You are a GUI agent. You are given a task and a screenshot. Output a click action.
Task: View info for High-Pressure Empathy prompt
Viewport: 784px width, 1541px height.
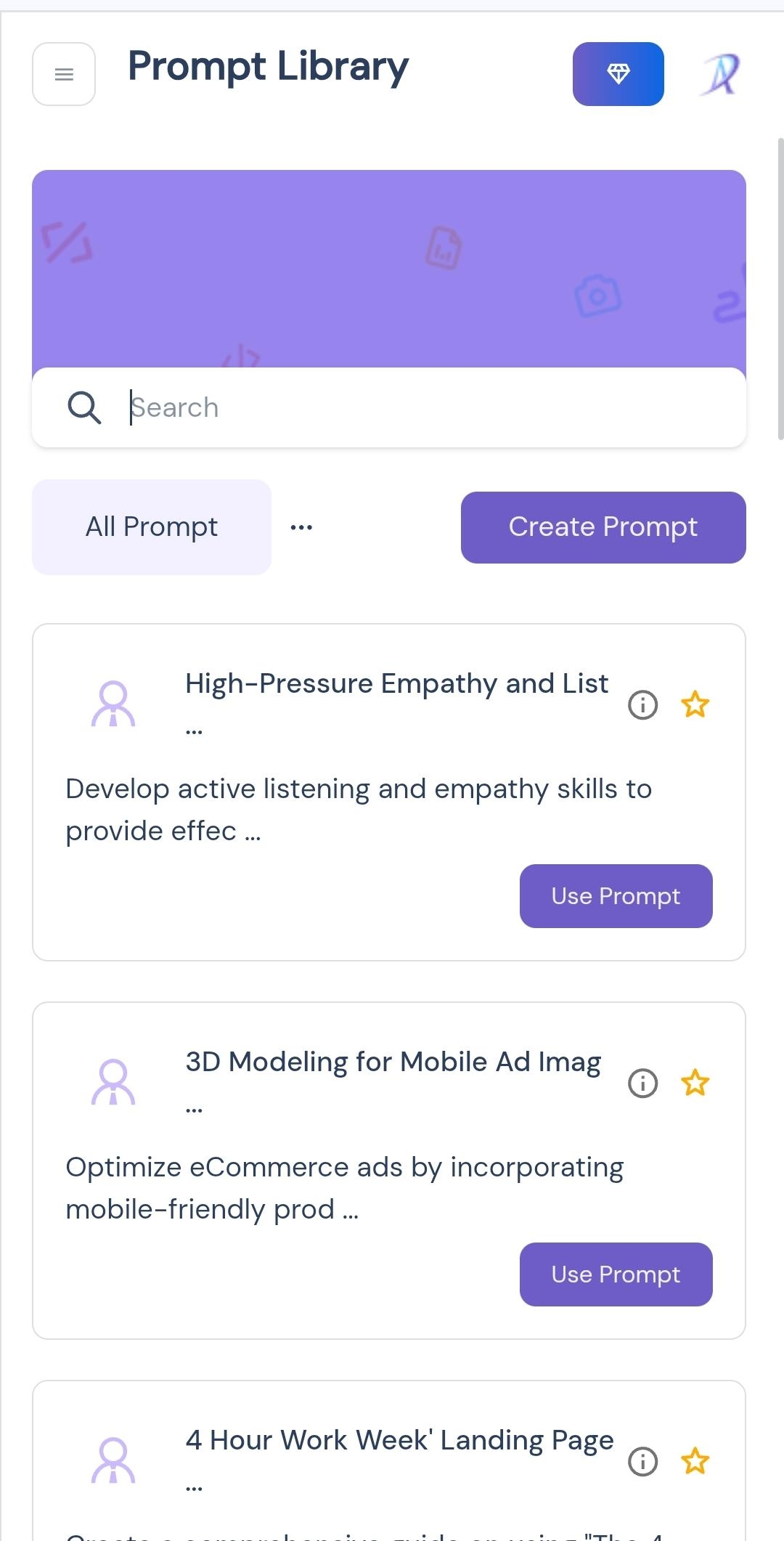642,704
